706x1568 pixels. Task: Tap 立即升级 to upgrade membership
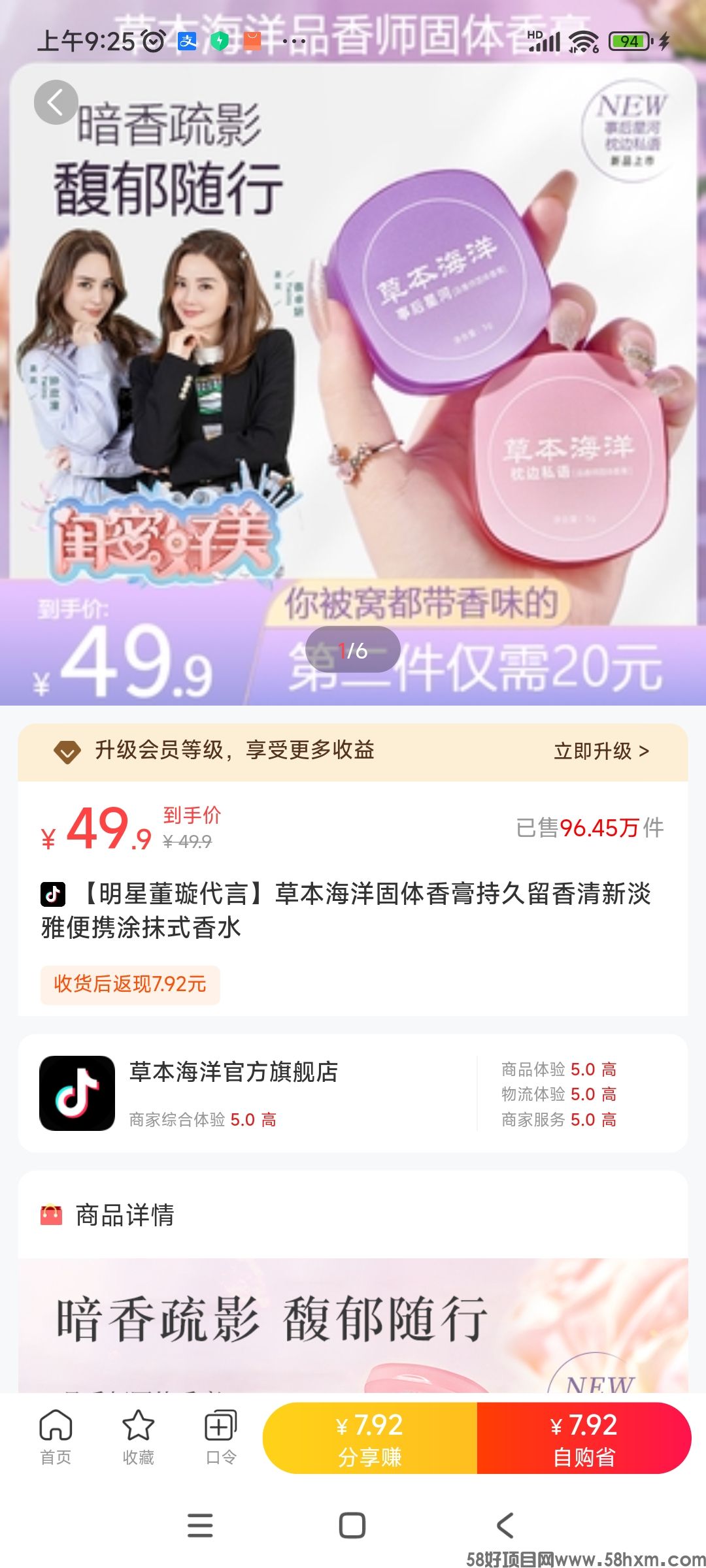601,751
